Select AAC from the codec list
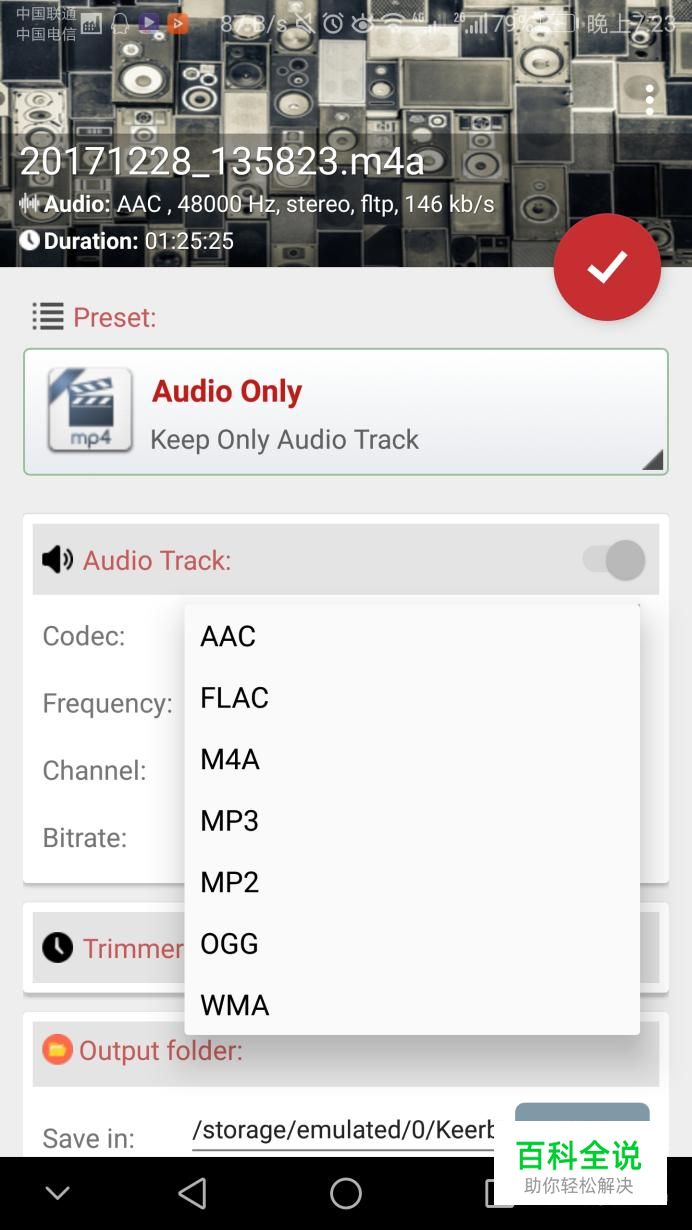 412,636
